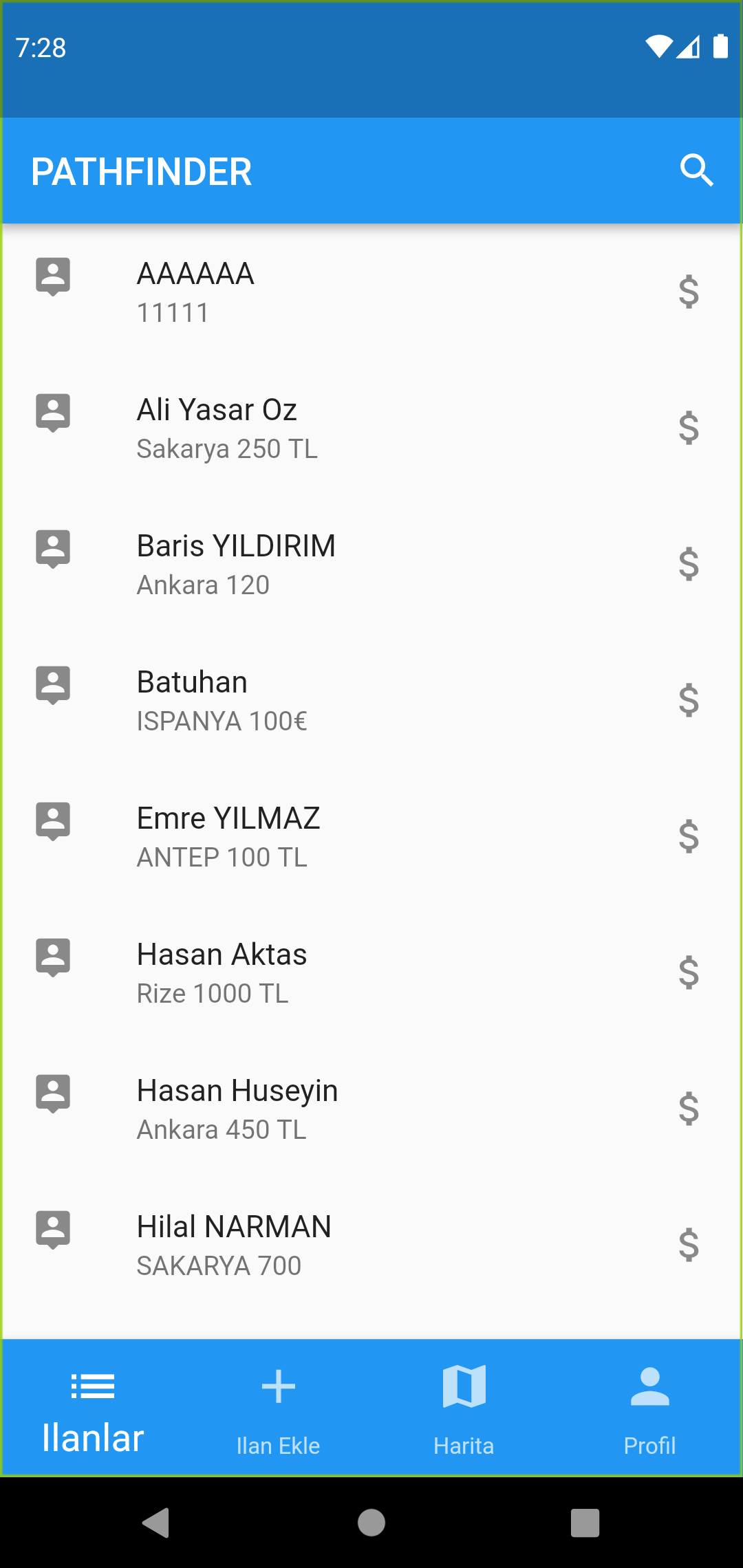Tap the dollar icon beside Hasan Aktas
The image size is (743, 1568).
[x=689, y=972]
